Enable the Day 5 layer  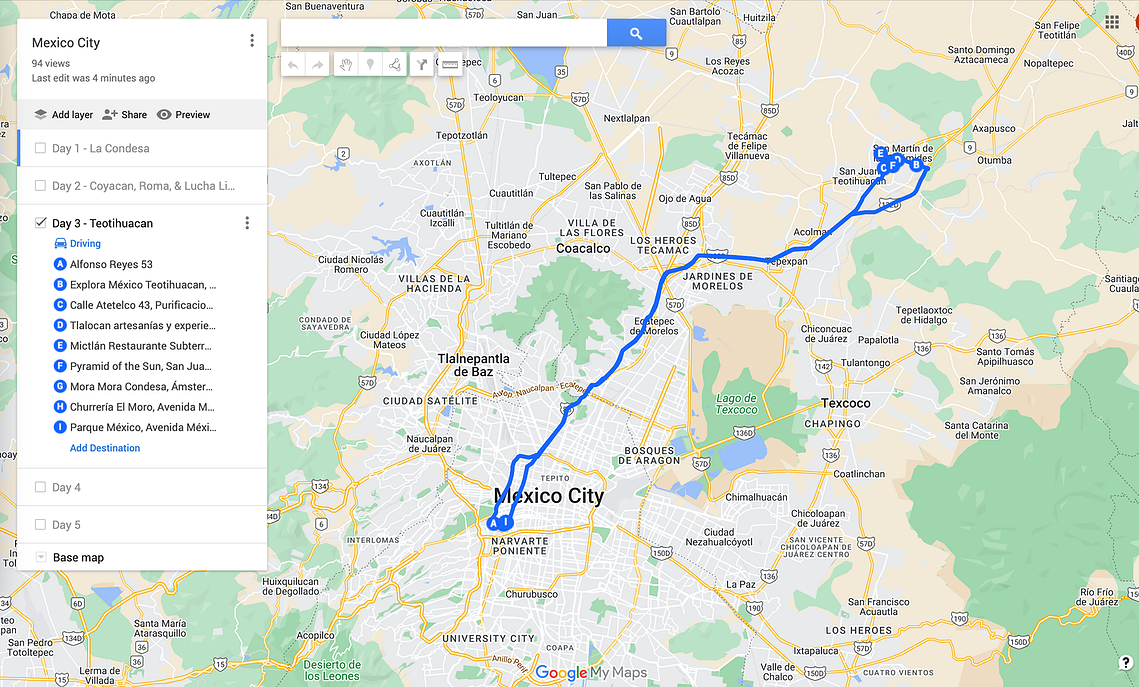[x=41, y=525]
